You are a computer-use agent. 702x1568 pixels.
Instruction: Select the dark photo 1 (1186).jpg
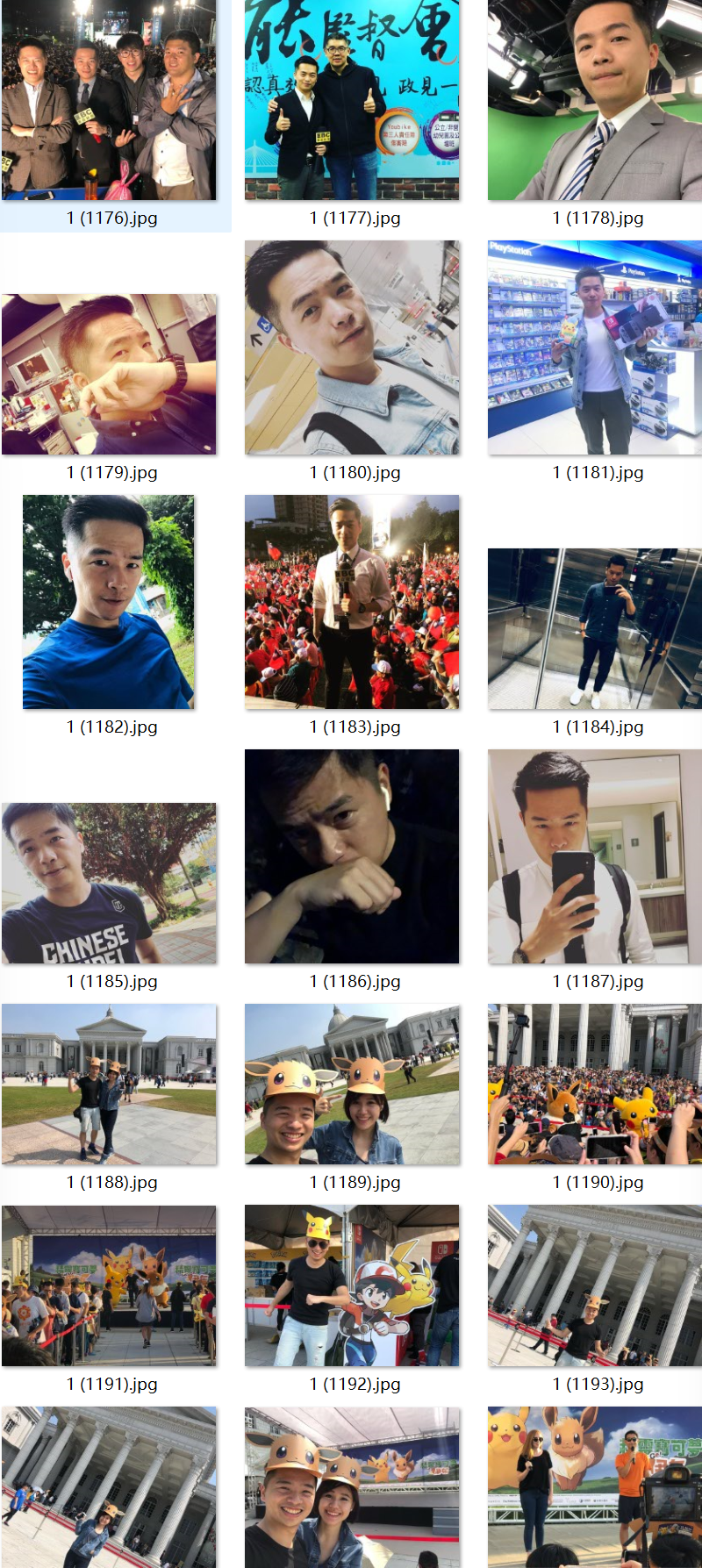[x=352, y=856]
